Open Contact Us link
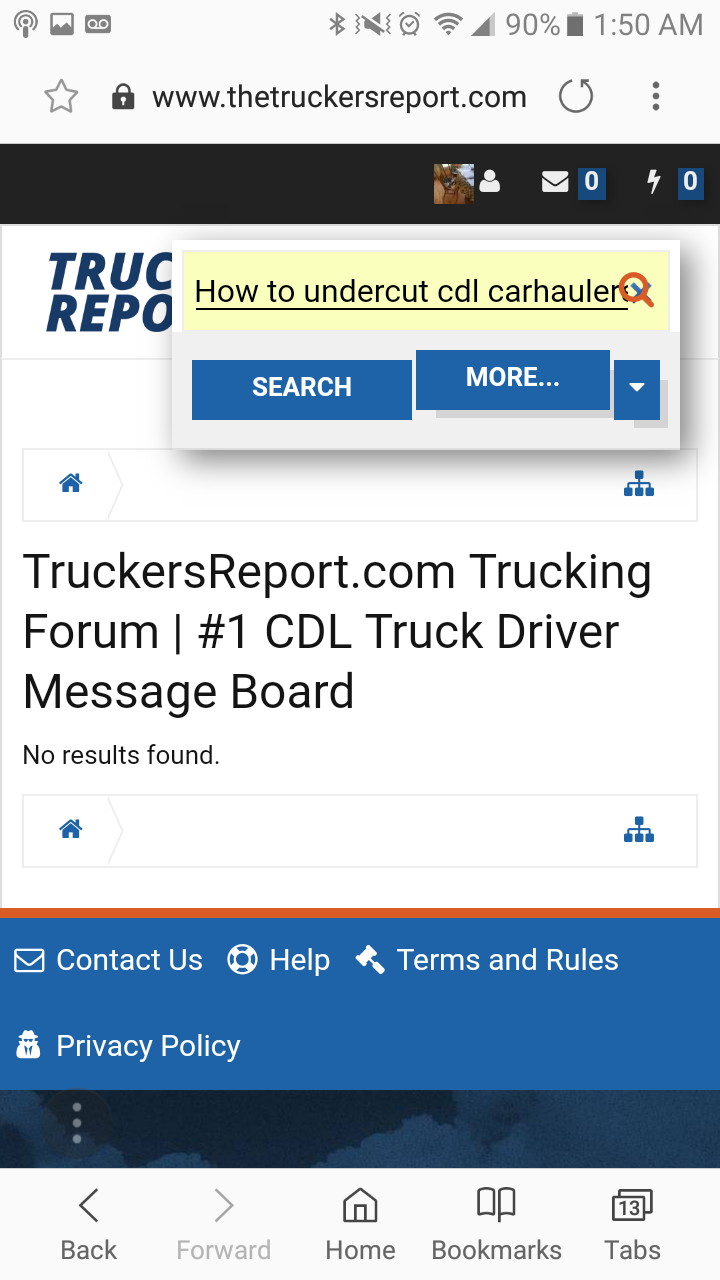Screen dimensions: 720x1280 click(x=109, y=960)
